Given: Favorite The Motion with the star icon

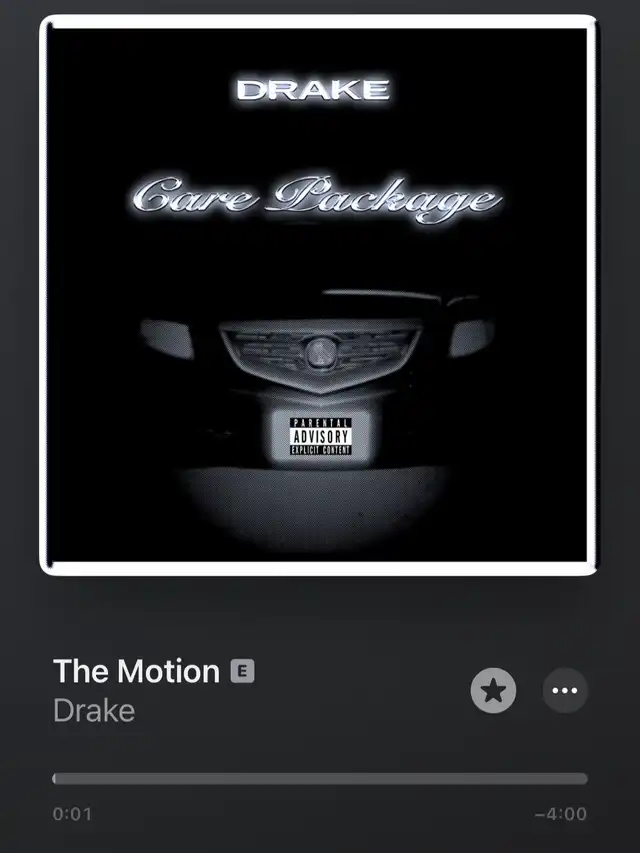Looking at the screenshot, I should click(493, 690).
